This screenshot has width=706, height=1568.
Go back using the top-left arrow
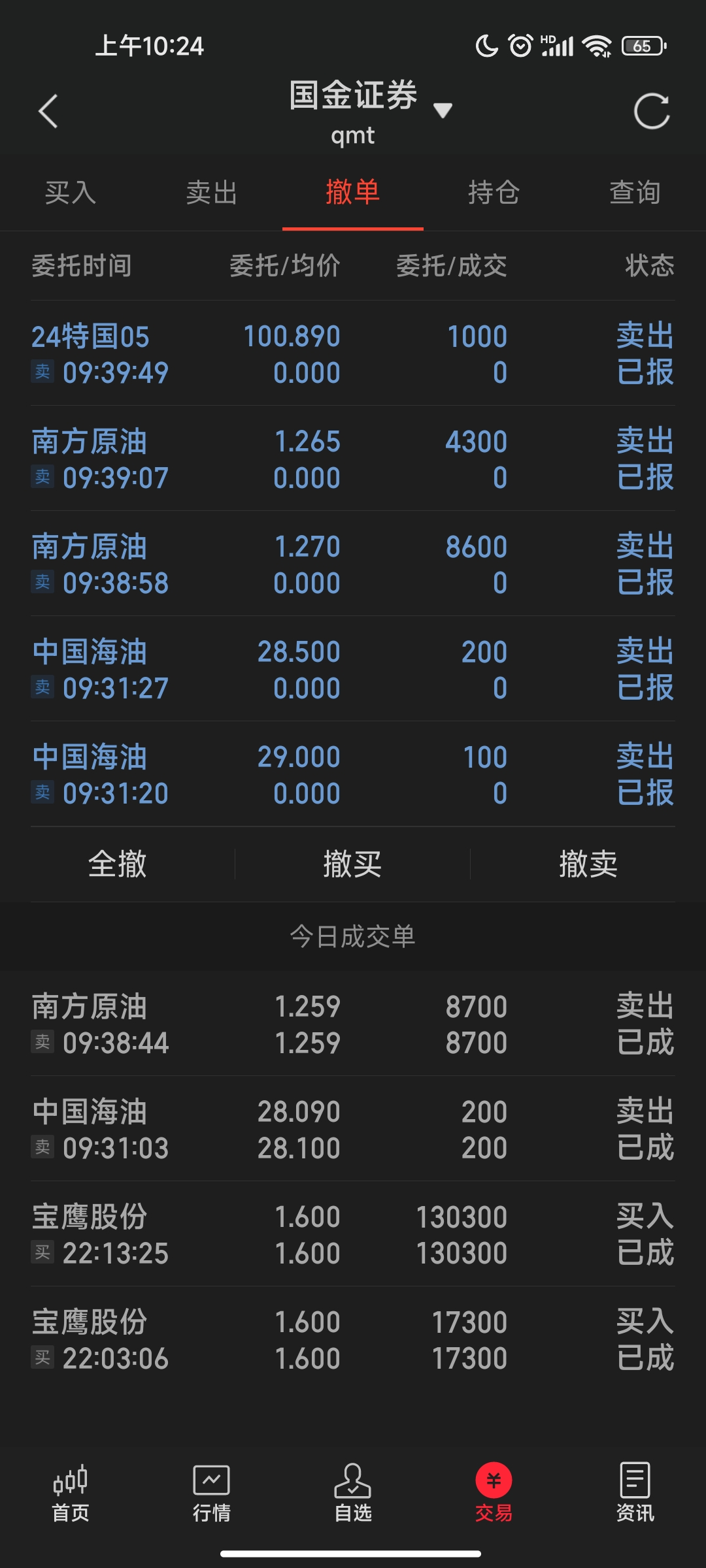(x=48, y=112)
